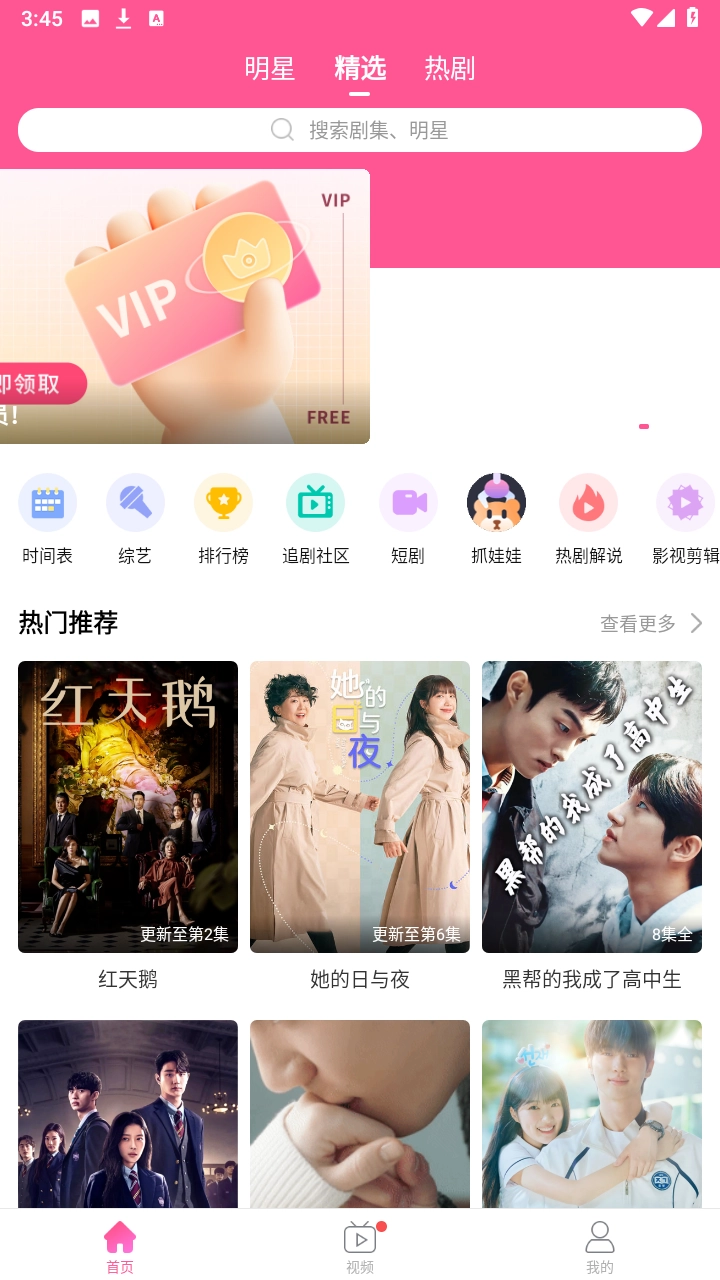720x1280 pixels.
Task: Open the 视频 tab in bottom navigation
Action: [360, 1243]
